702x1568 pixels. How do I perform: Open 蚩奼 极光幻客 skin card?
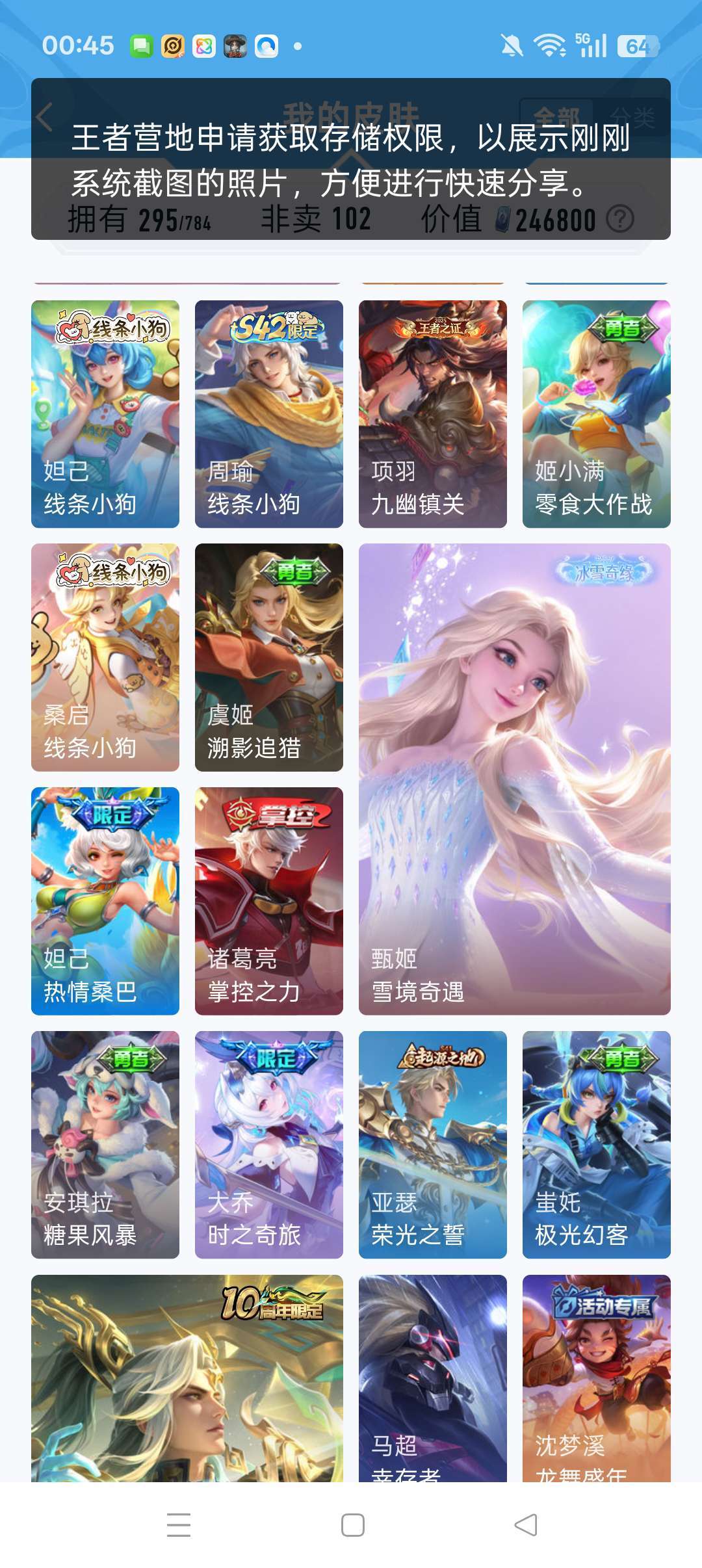click(x=597, y=1145)
